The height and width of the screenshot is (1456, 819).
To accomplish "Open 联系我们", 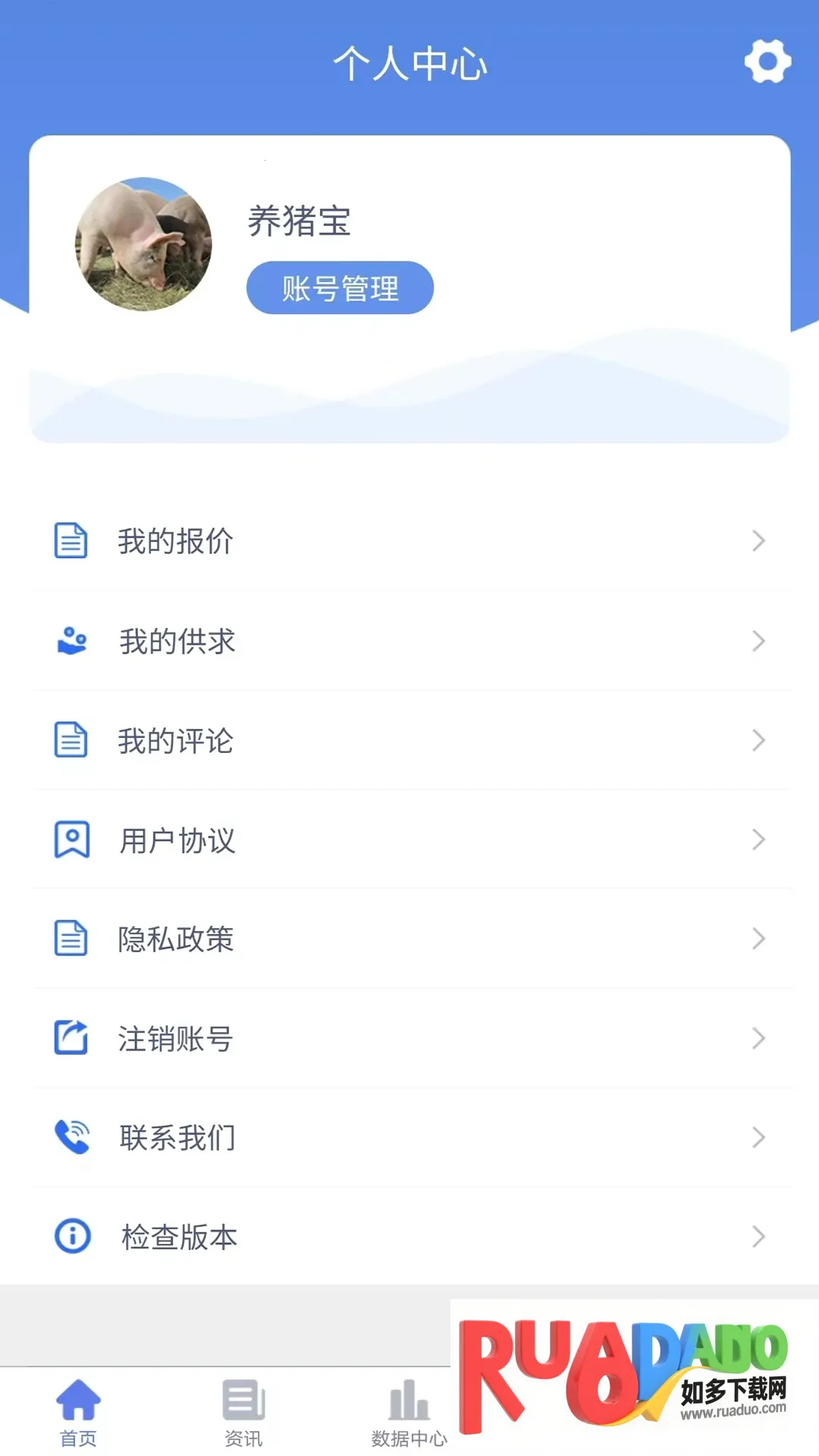I will (409, 1137).
